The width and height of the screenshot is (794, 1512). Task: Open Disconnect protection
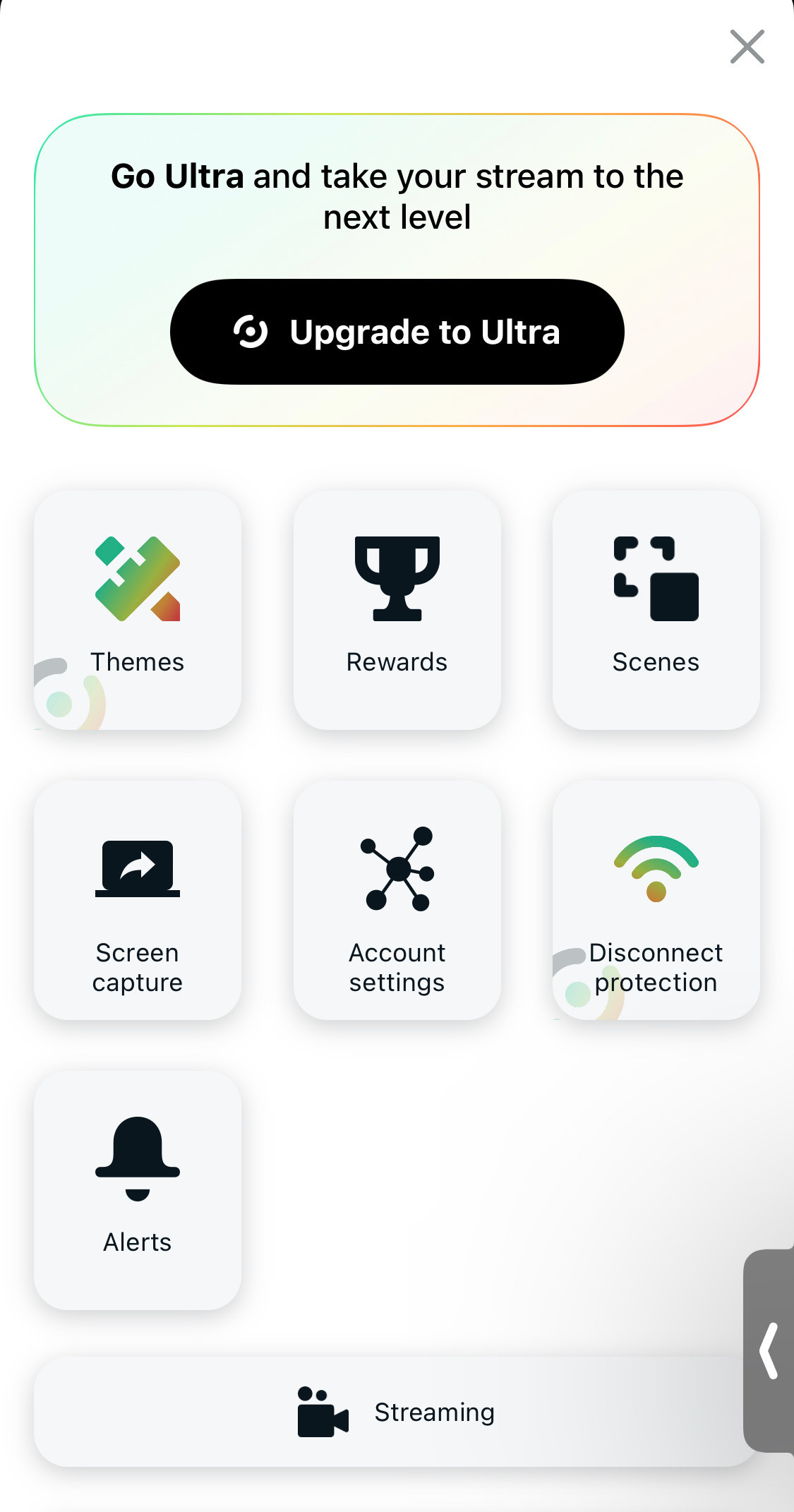(656, 900)
